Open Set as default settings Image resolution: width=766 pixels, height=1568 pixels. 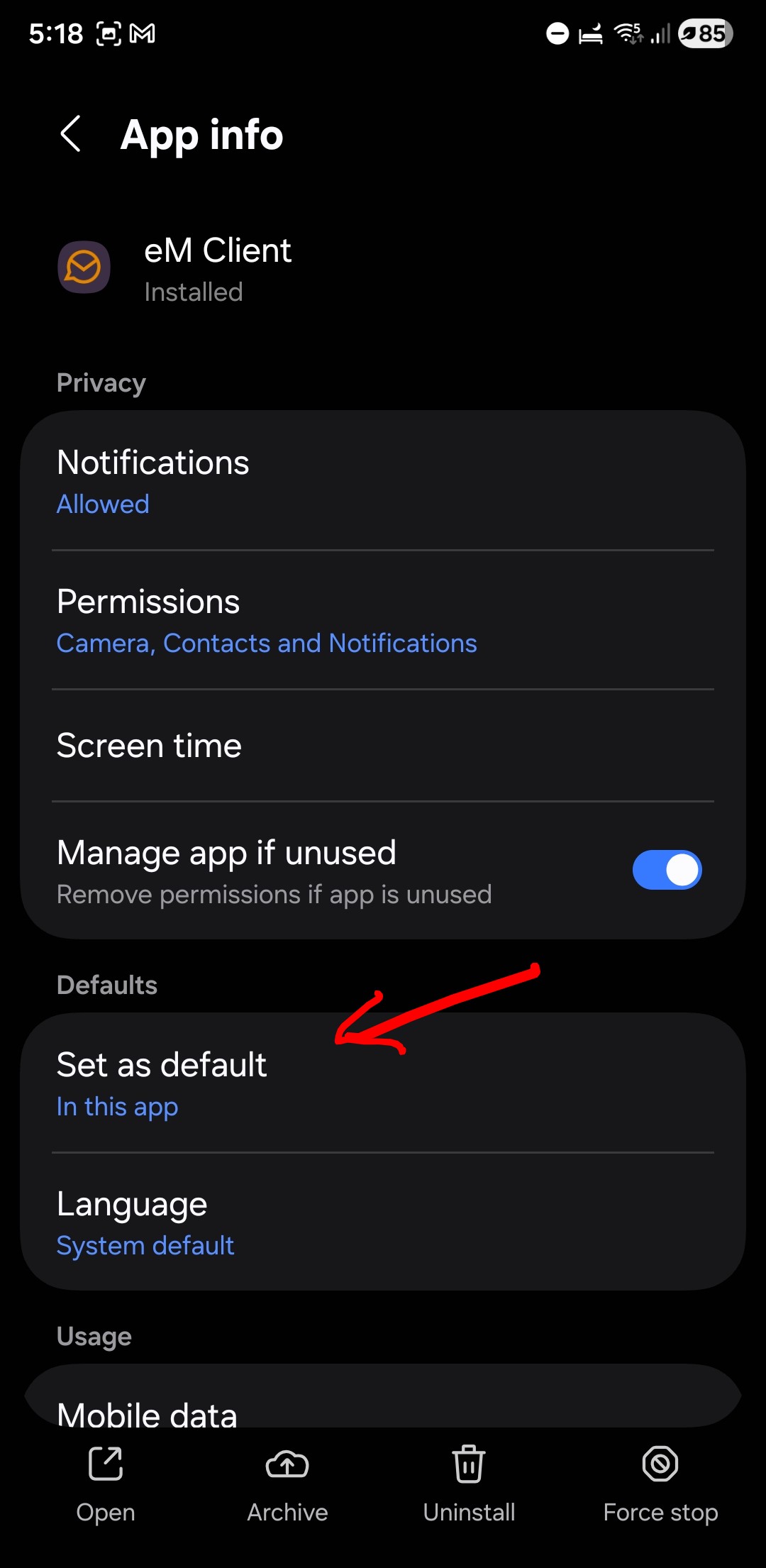pos(383,1083)
